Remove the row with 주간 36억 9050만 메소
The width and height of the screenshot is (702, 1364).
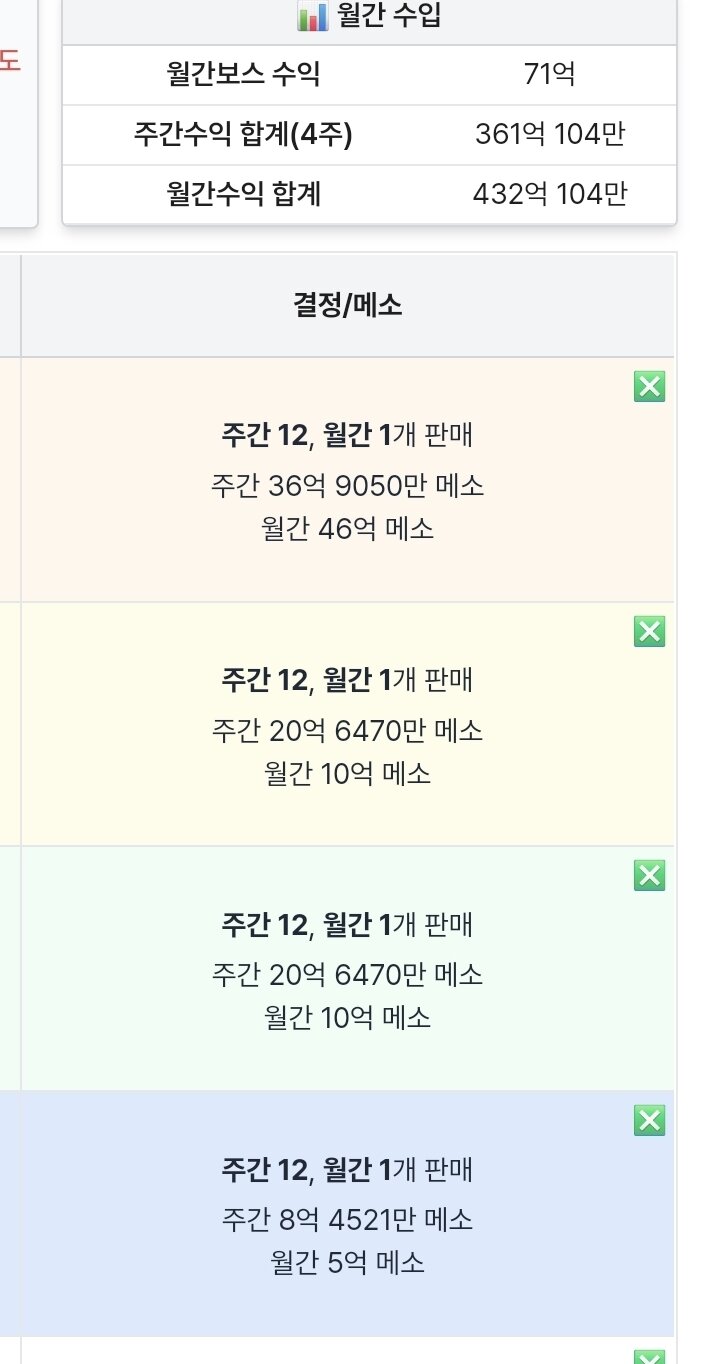(649, 386)
